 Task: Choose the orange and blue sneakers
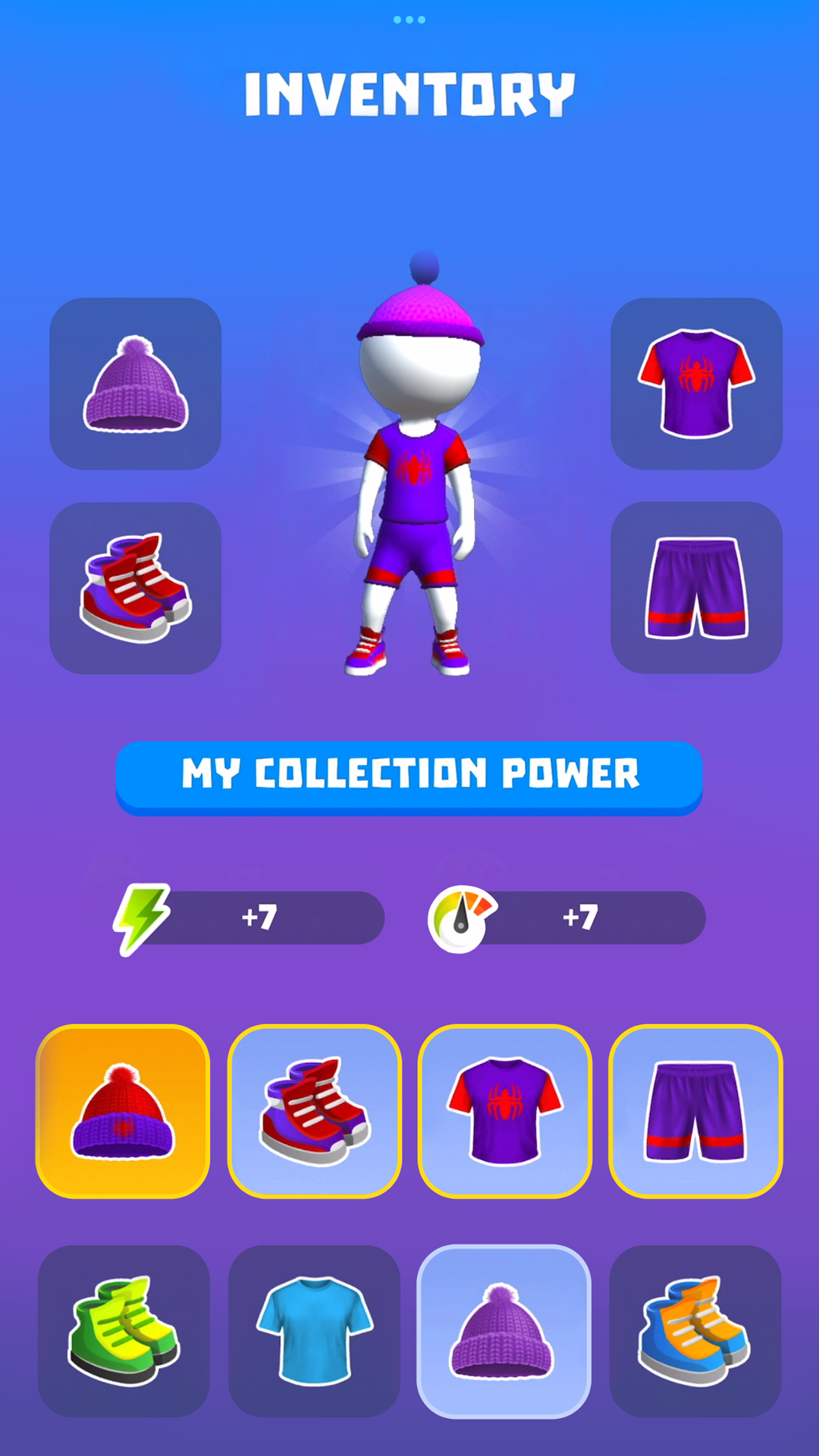pos(695,1331)
